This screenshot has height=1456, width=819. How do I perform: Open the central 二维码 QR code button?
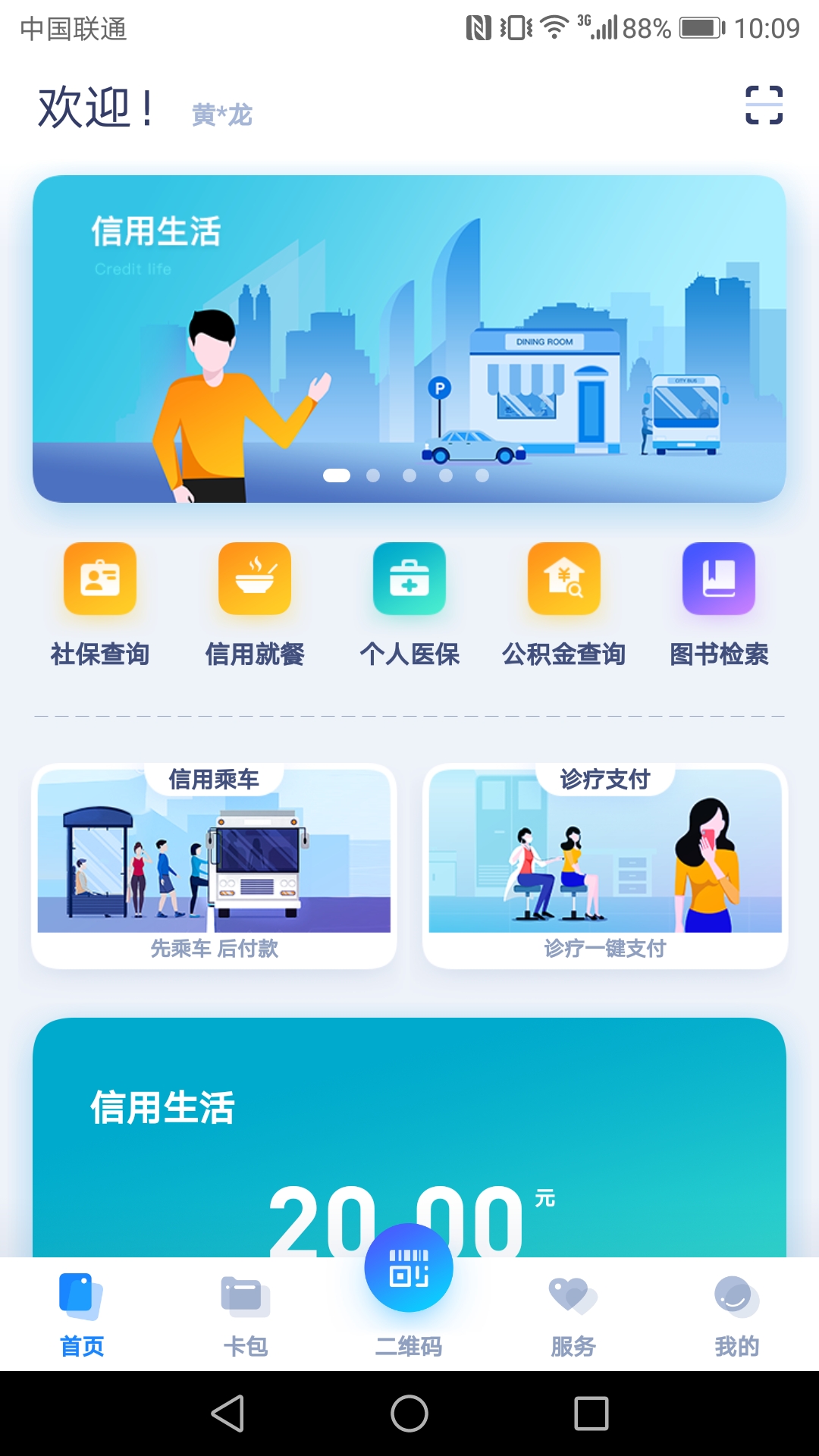(409, 1266)
